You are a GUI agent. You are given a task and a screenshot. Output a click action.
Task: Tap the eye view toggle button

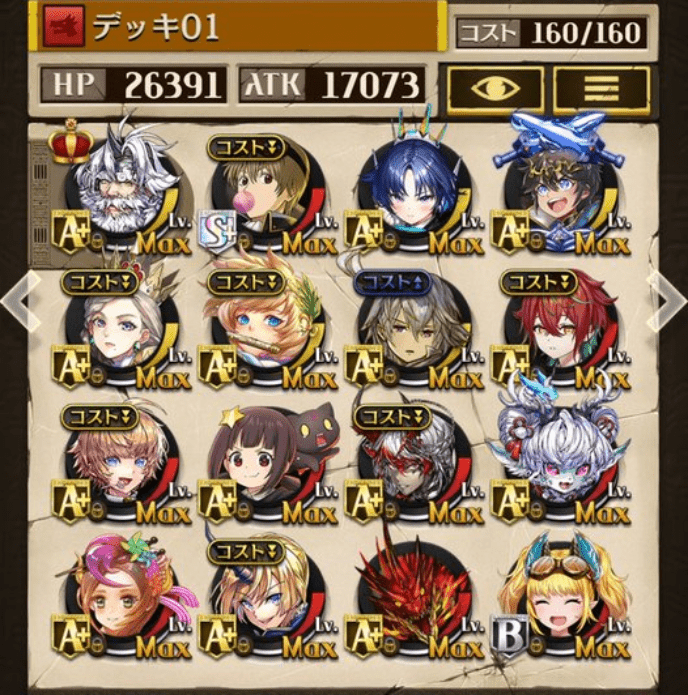point(494,88)
